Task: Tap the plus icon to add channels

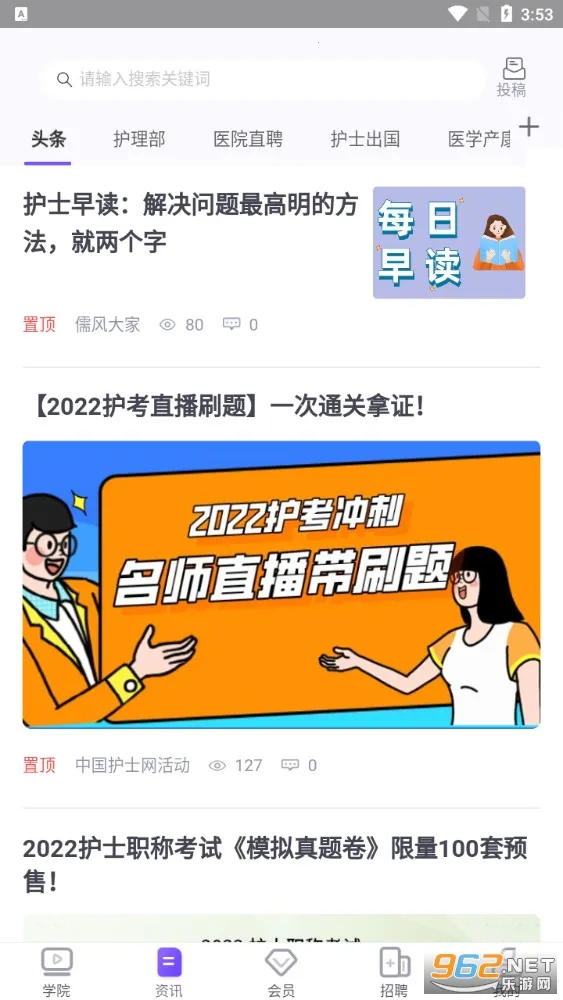Action: [x=529, y=127]
